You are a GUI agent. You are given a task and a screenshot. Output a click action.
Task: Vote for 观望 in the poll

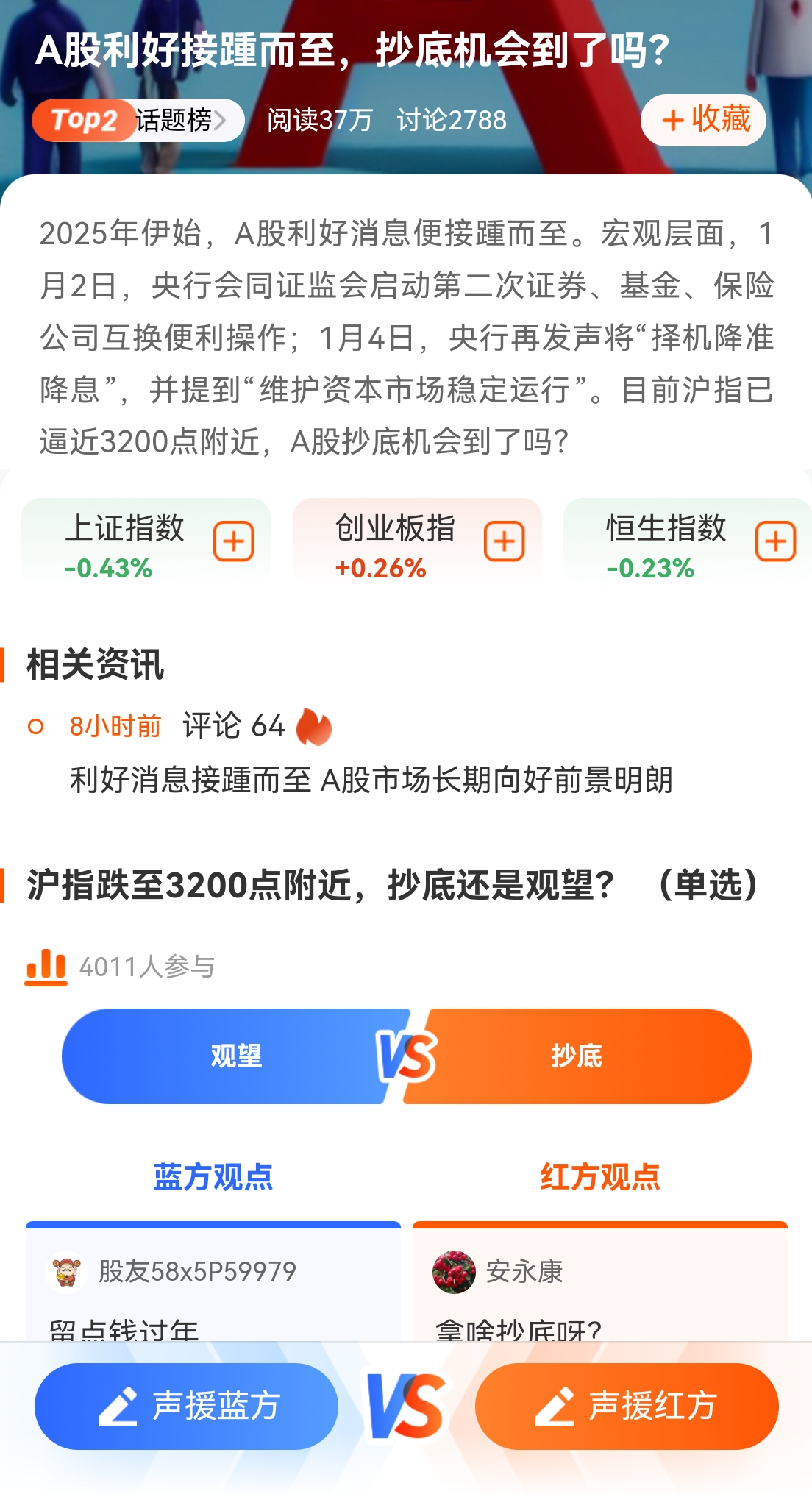235,1056
